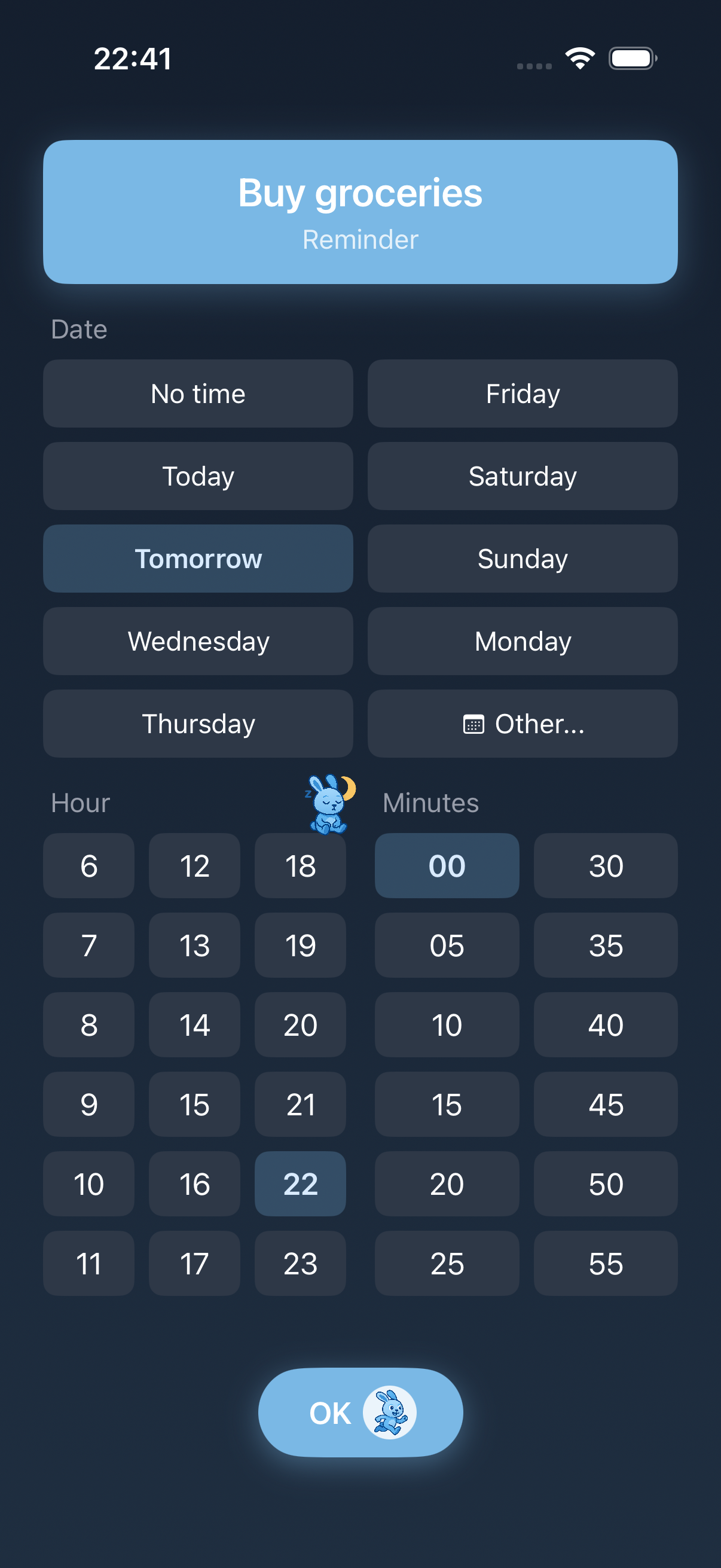Image resolution: width=721 pixels, height=1568 pixels.
Task: Click the sleeping bunny mascot above the hour grid
Action: [x=329, y=805]
